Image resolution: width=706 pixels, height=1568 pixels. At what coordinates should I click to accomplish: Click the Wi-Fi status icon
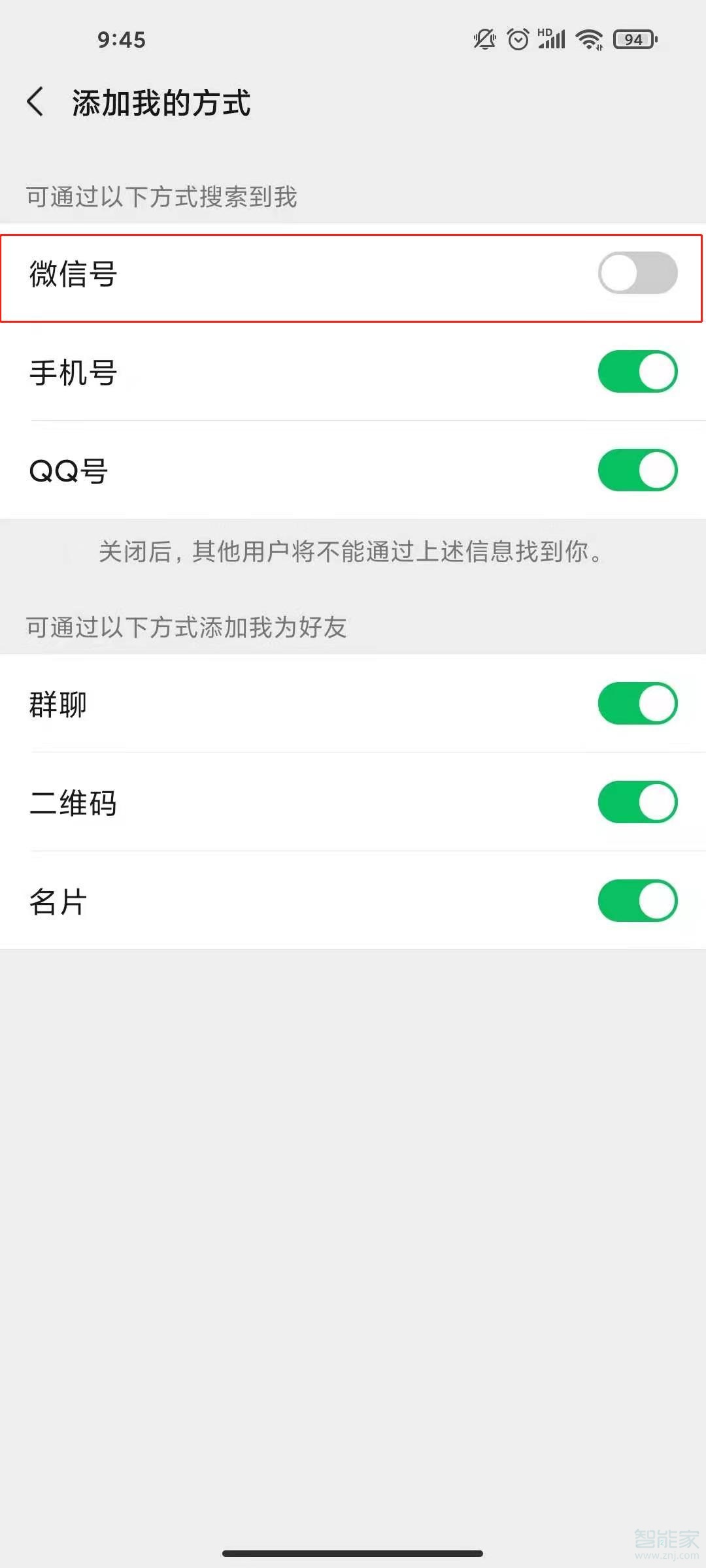[588, 39]
